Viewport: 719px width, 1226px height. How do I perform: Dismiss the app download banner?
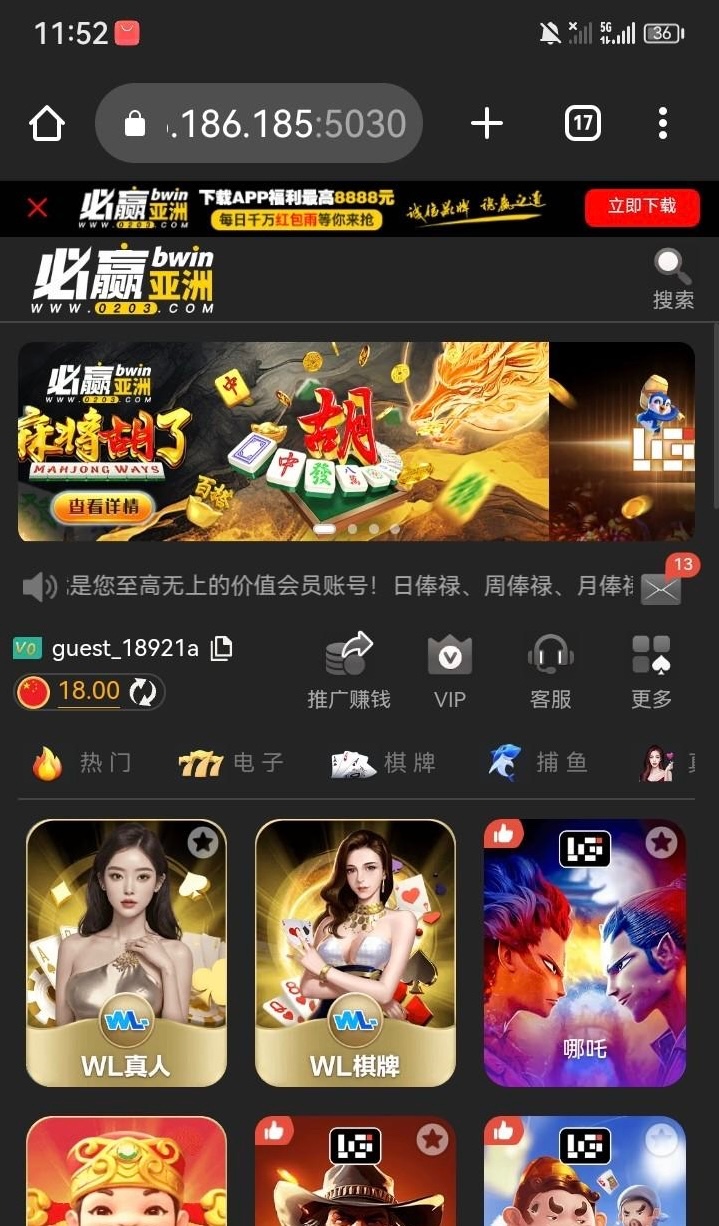click(37, 208)
